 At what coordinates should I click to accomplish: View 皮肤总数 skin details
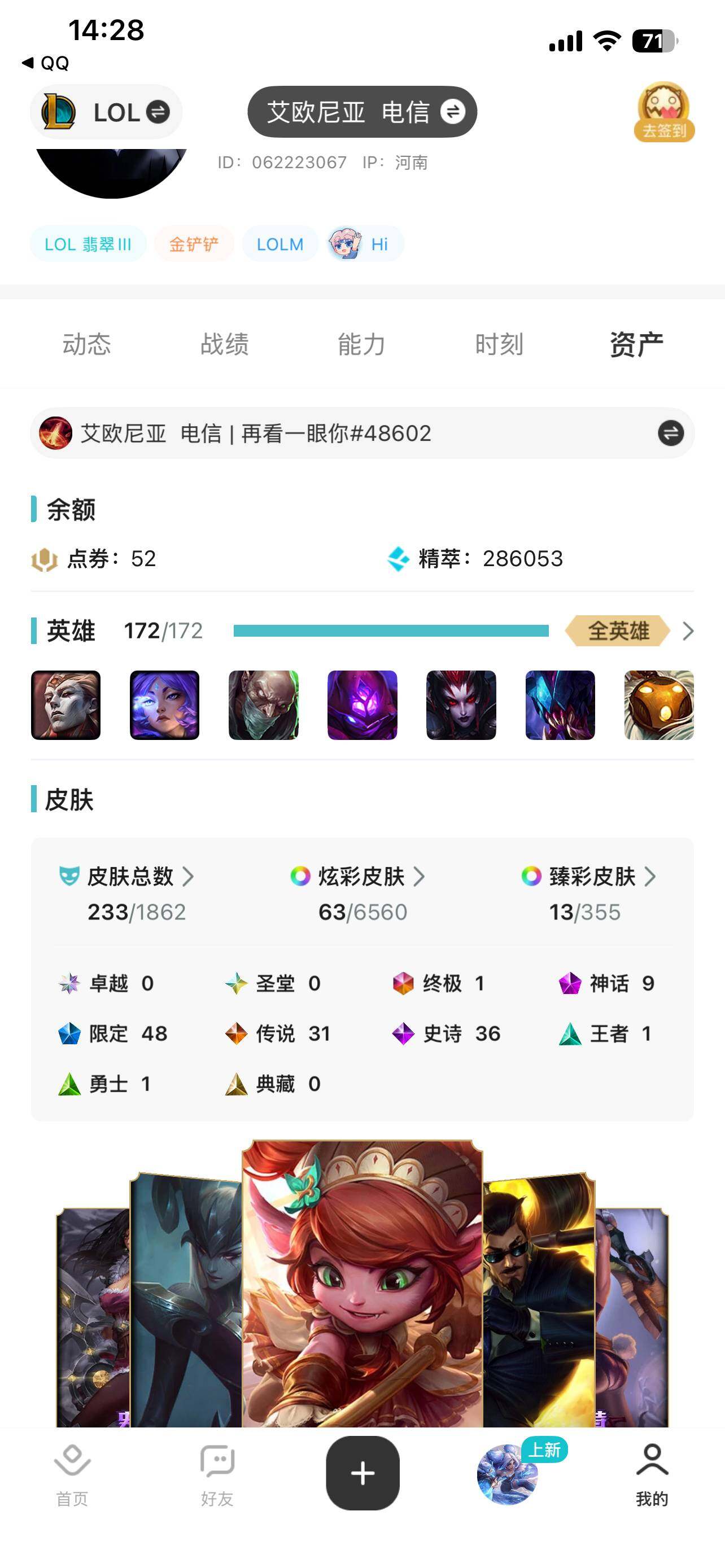point(139,877)
